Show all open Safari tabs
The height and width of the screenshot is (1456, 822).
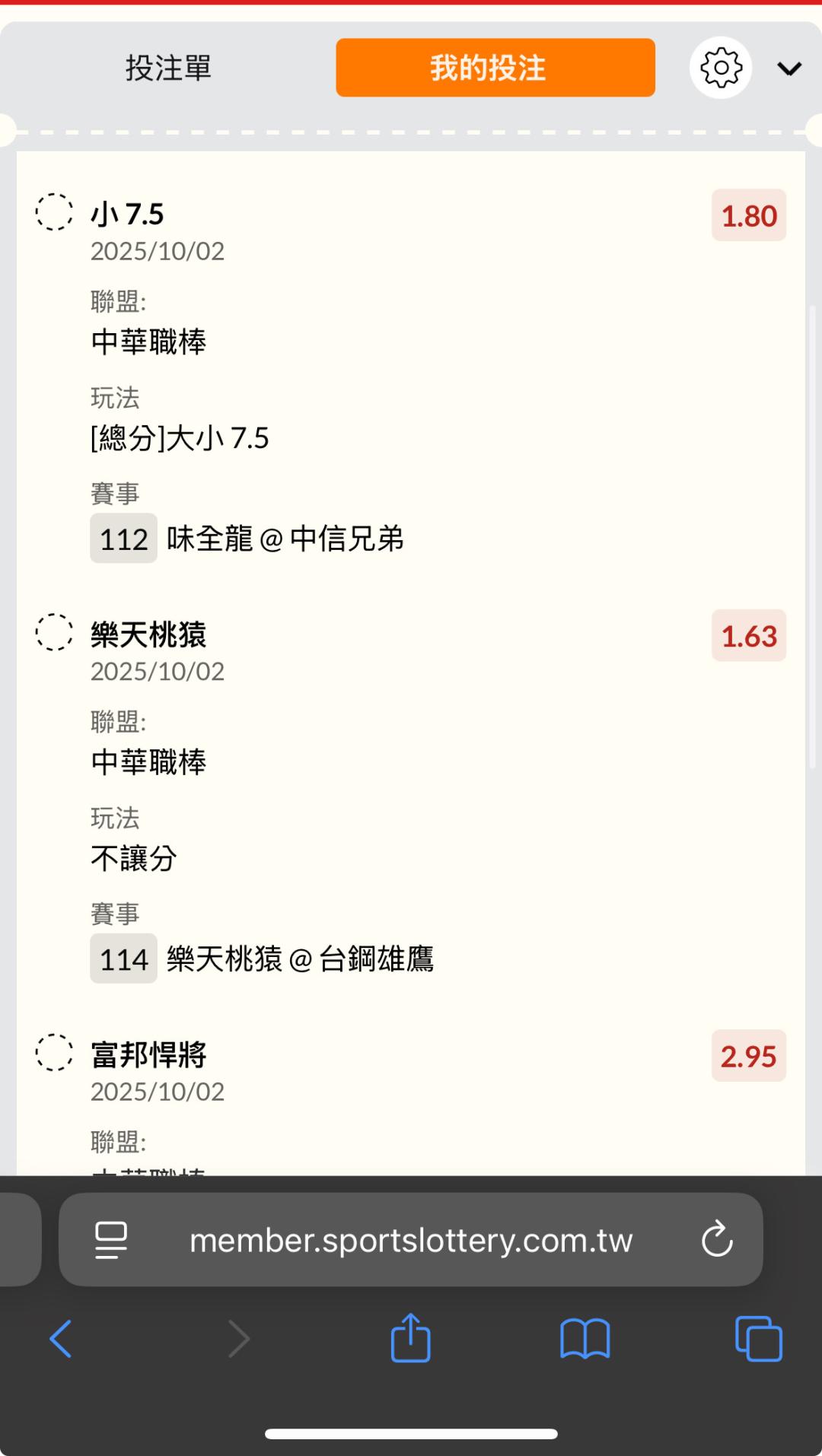[758, 1339]
